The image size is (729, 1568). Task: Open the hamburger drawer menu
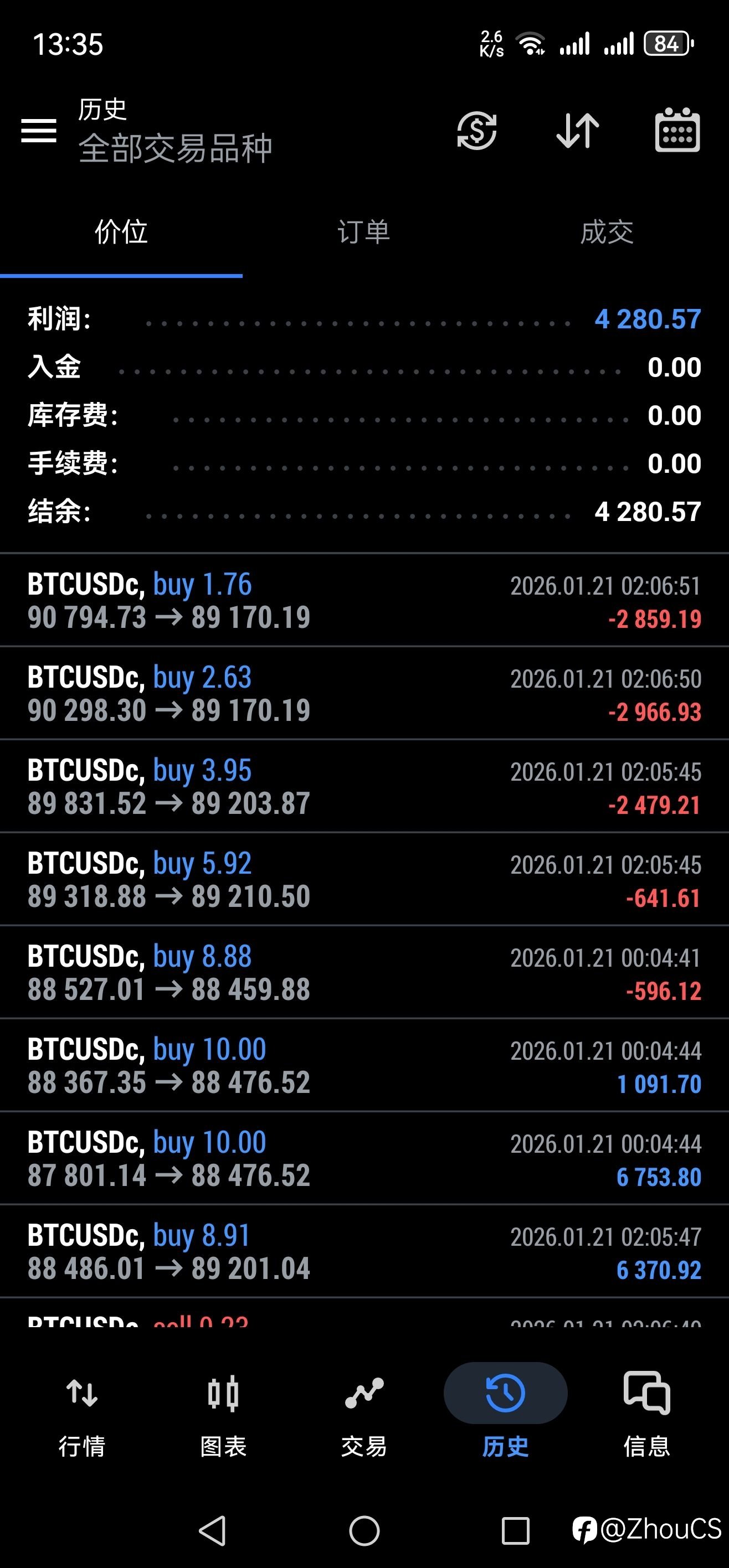pyautogui.click(x=38, y=130)
